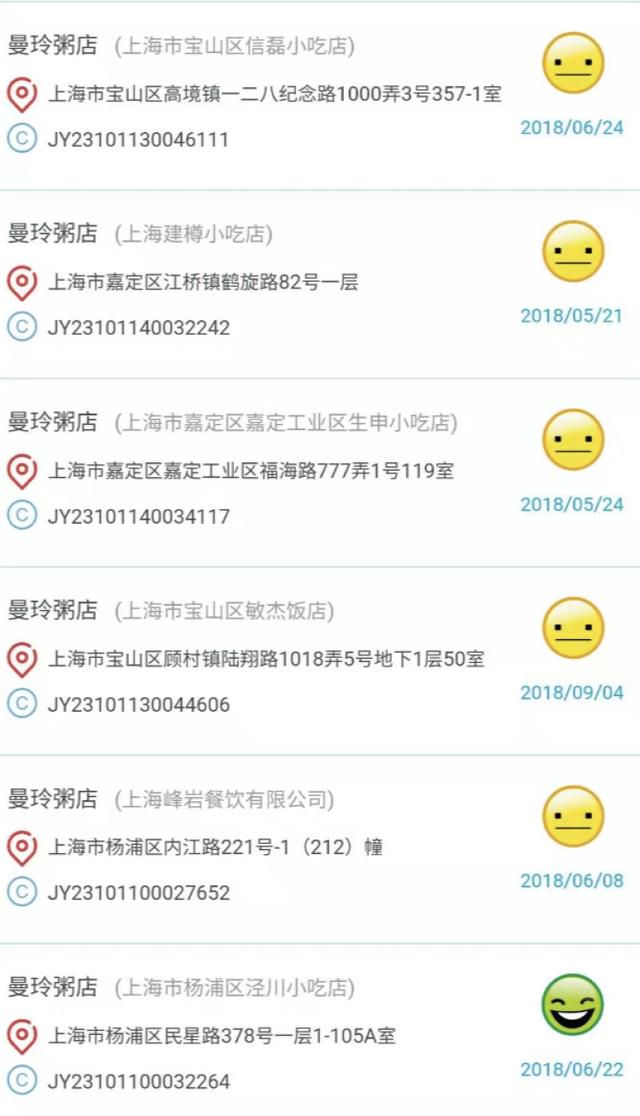Viewport: 640px width, 1116px height.
Task: View the 上海市杨浦区泾川小吃店 listing
Action: (320, 1030)
